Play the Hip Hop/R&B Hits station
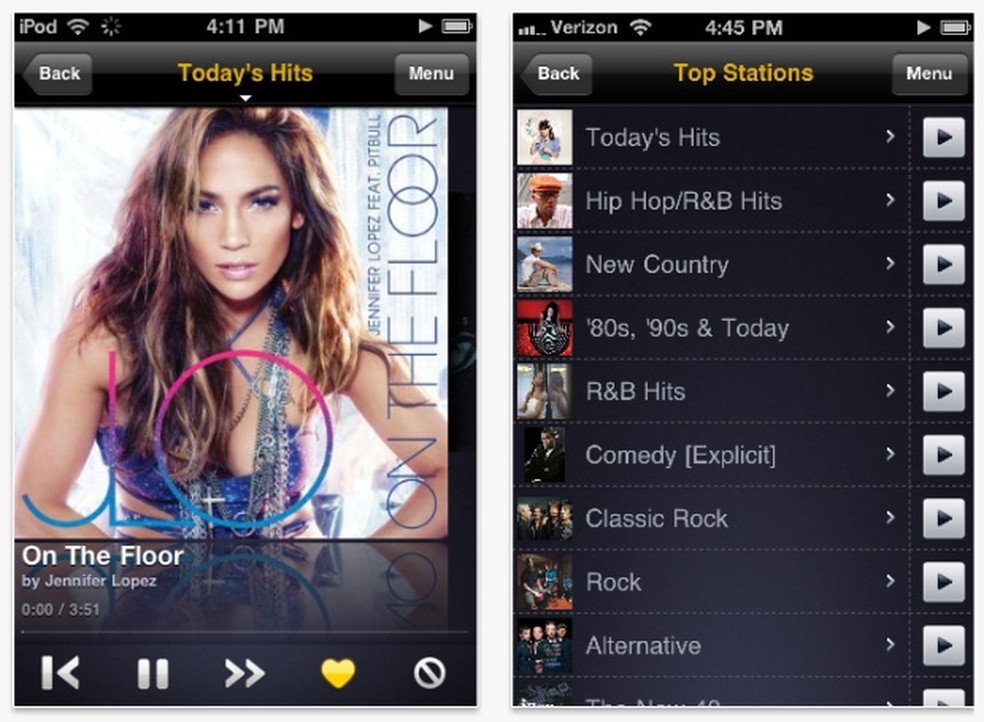This screenshot has height=722, width=984. 943,201
